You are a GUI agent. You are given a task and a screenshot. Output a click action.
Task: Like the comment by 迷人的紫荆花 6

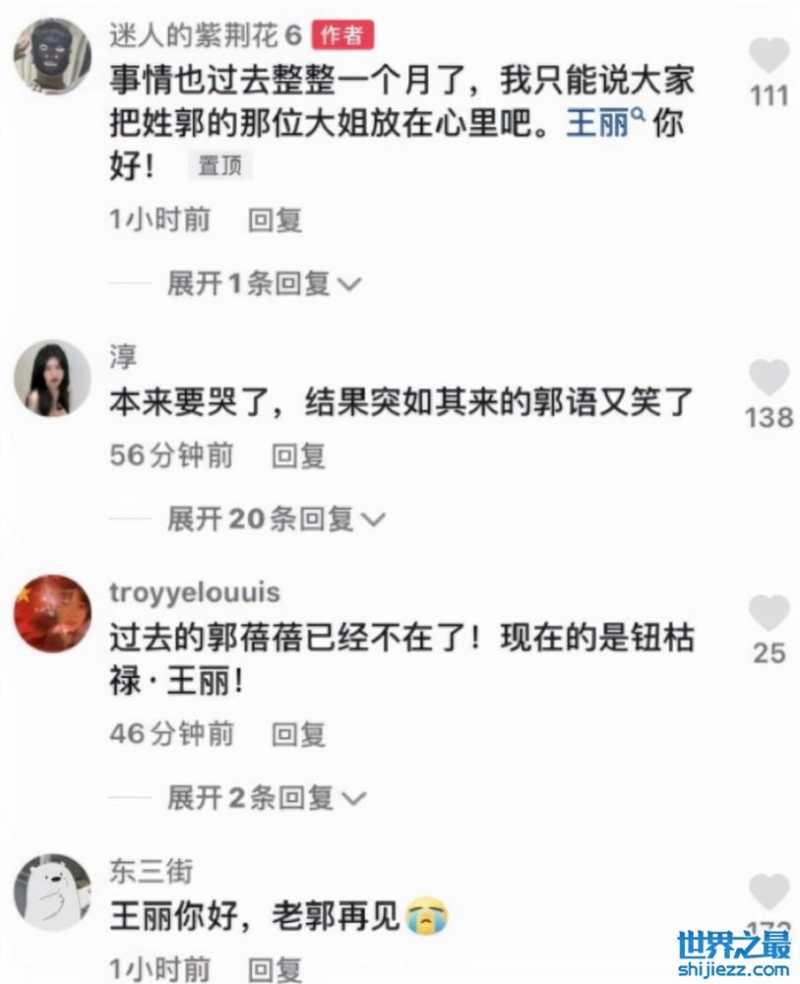(769, 55)
